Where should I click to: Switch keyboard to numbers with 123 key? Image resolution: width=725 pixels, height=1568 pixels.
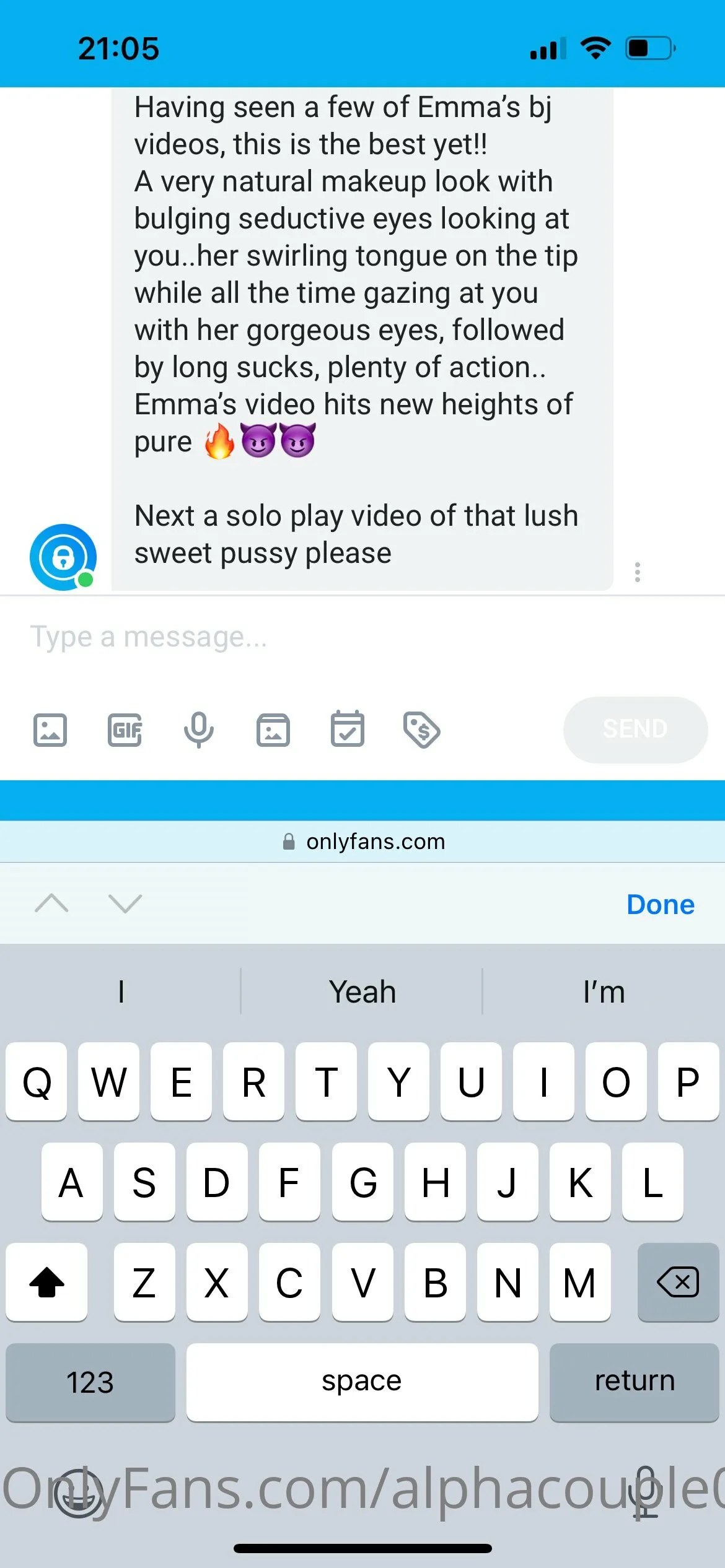90,1382
